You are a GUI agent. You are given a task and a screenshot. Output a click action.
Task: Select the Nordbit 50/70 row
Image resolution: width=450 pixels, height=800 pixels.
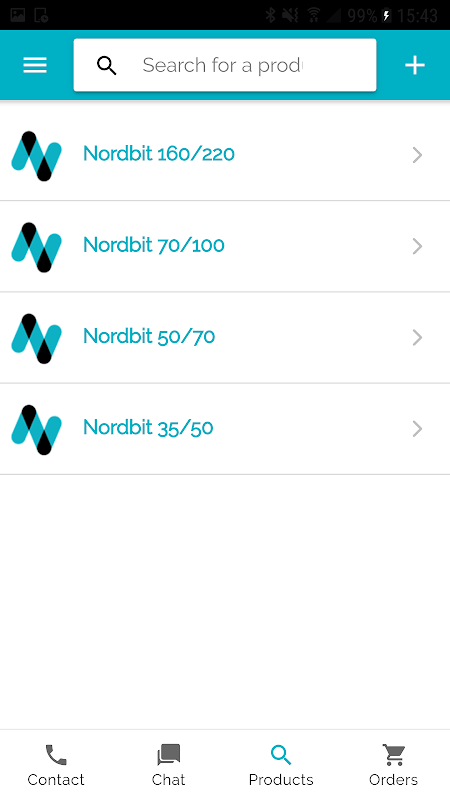click(225, 338)
